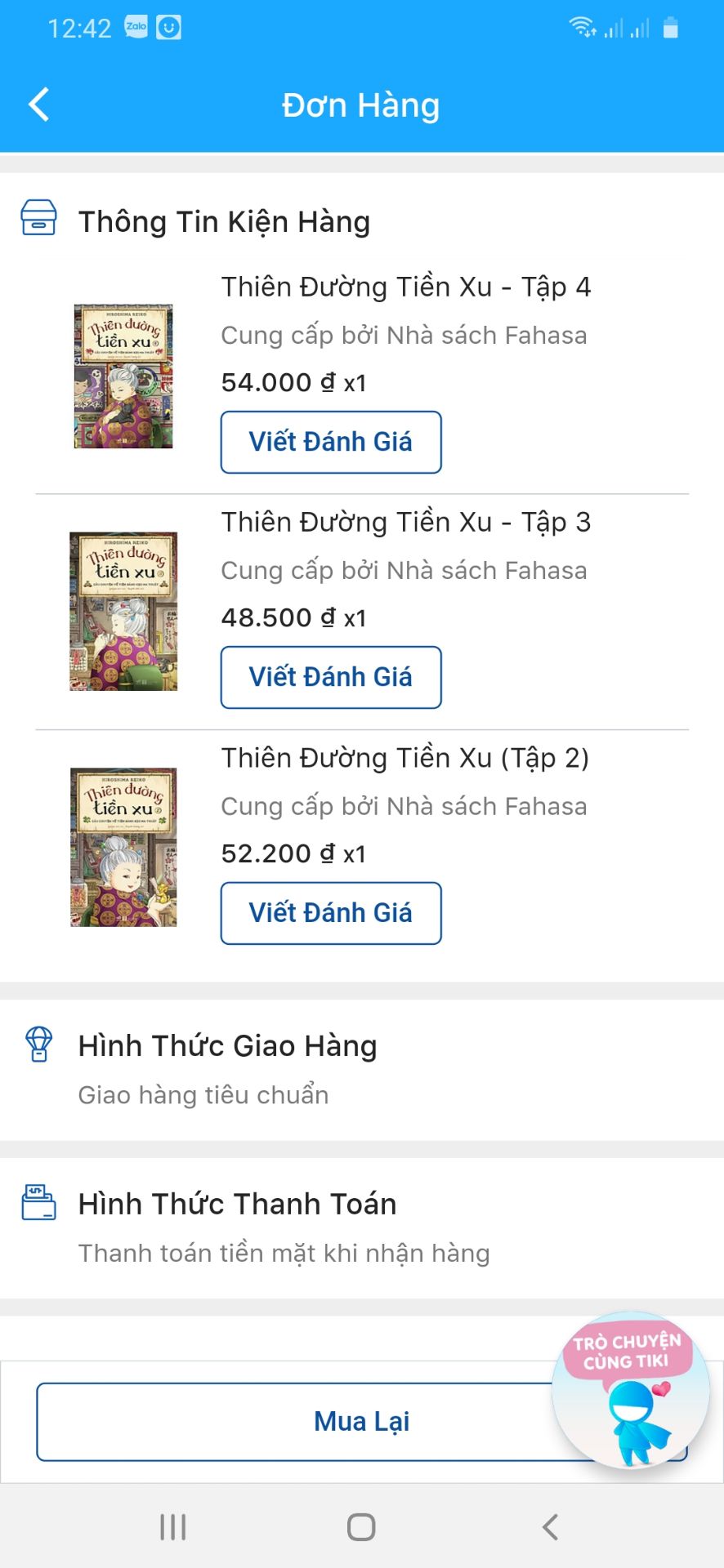Screen dimensions: 724x1568
Task: Click the Wi-Fi icon in the status bar
Action: click(582, 25)
